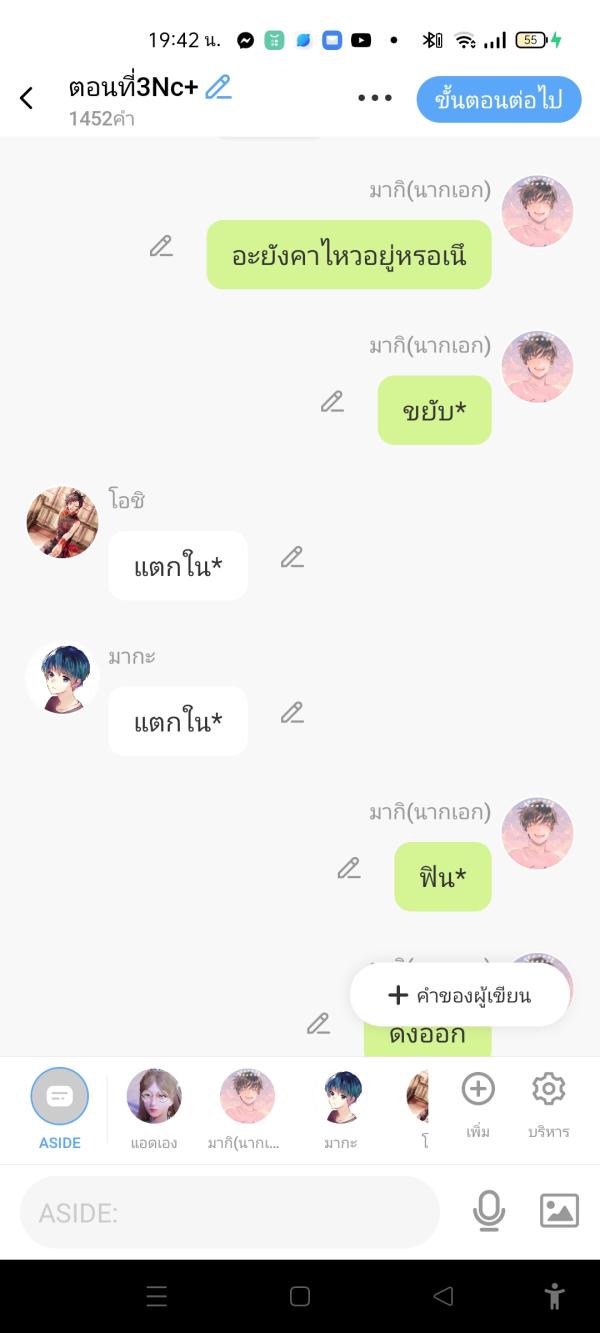
Task: Open บริหาร character management settings
Action: point(549,1100)
